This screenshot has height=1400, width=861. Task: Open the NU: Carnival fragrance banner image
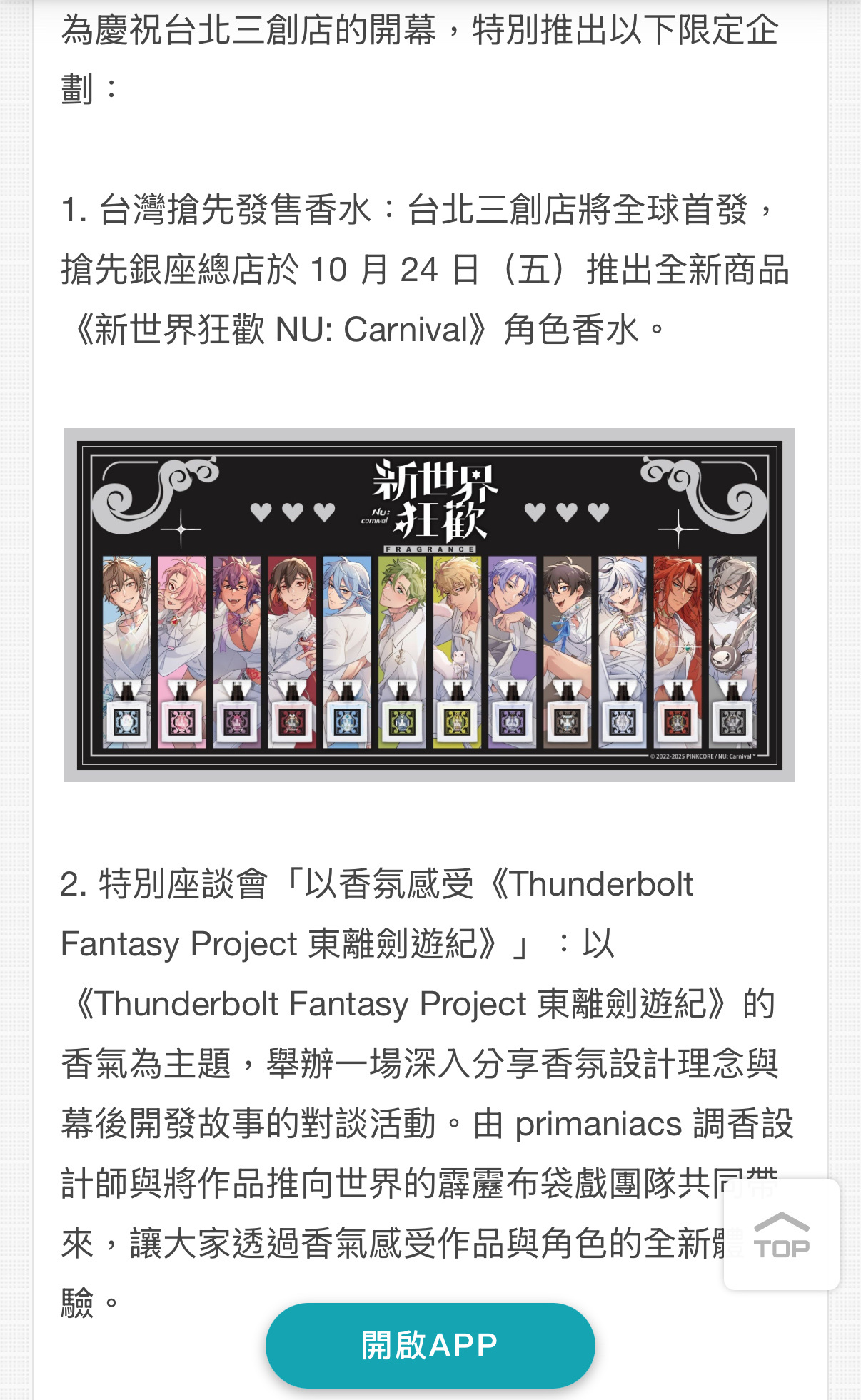coord(429,605)
